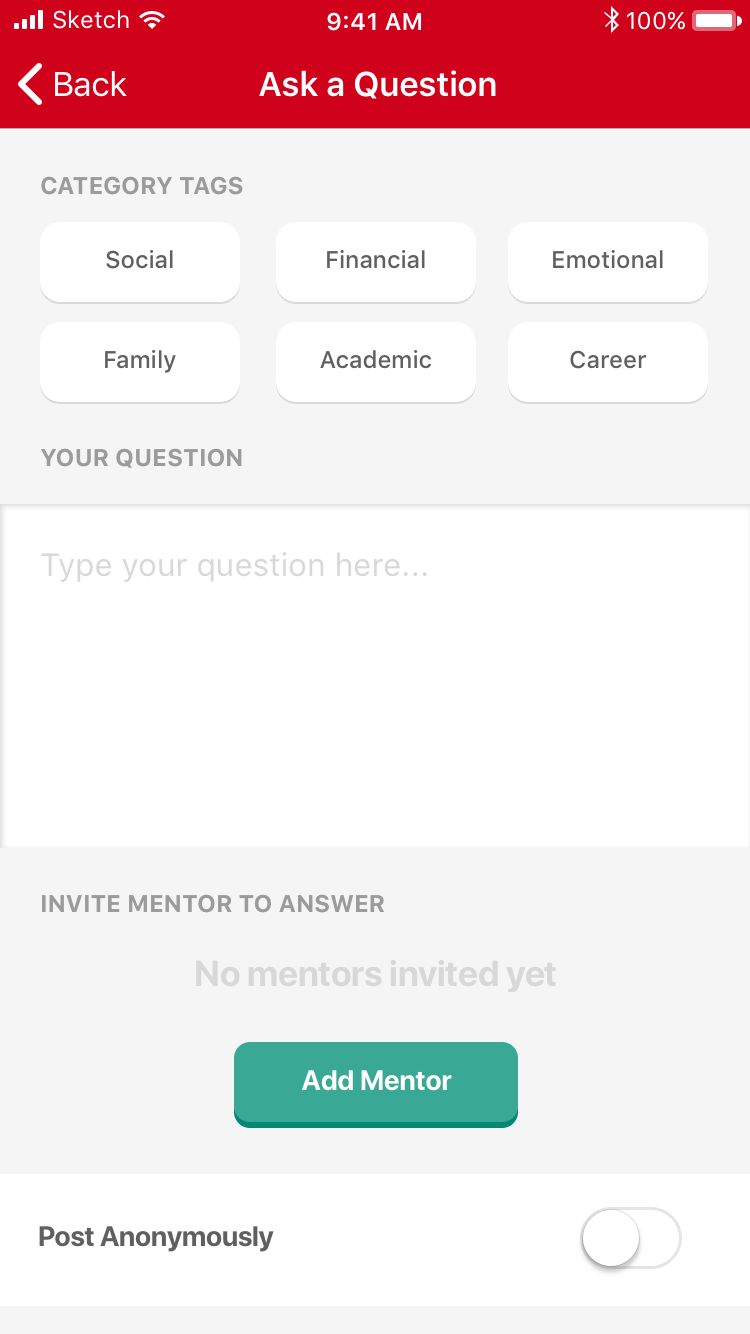This screenshot has width=750, height=1334.
Task: Choose the Academic category tag
Action: point(376,361)
